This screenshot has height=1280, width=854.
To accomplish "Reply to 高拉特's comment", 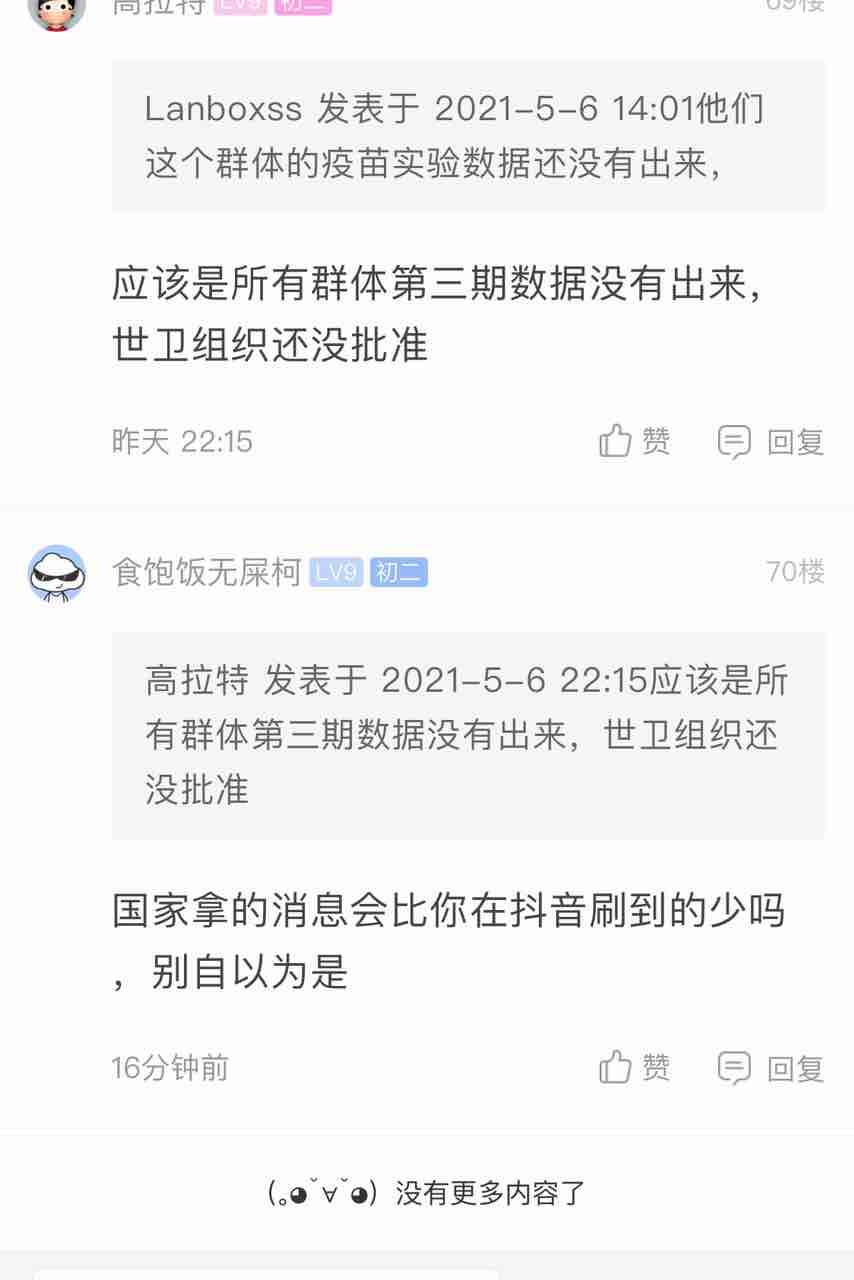I will tap(770, 441).
